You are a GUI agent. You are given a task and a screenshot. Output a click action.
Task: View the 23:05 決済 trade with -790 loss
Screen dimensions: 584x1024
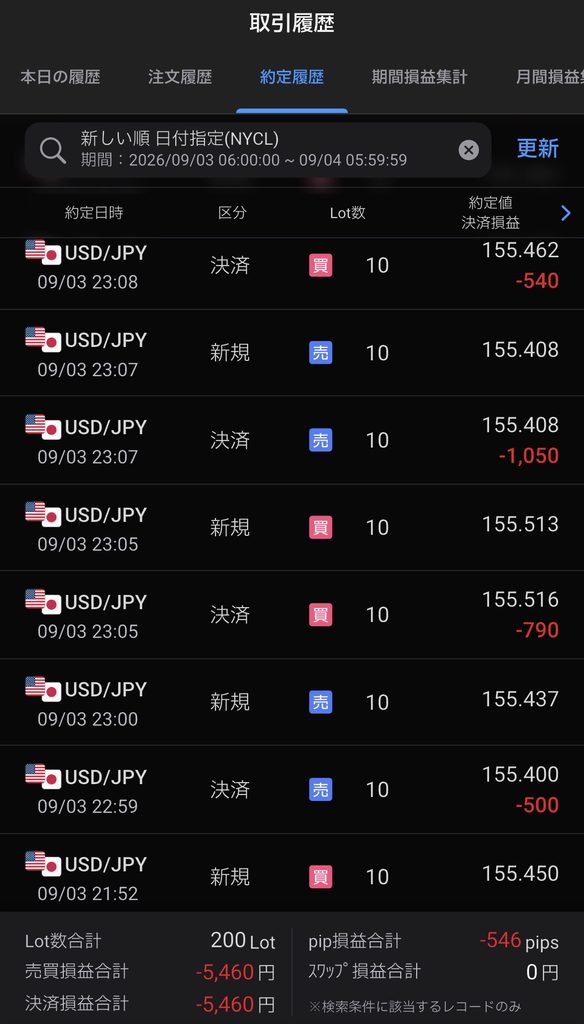point(292,615)
